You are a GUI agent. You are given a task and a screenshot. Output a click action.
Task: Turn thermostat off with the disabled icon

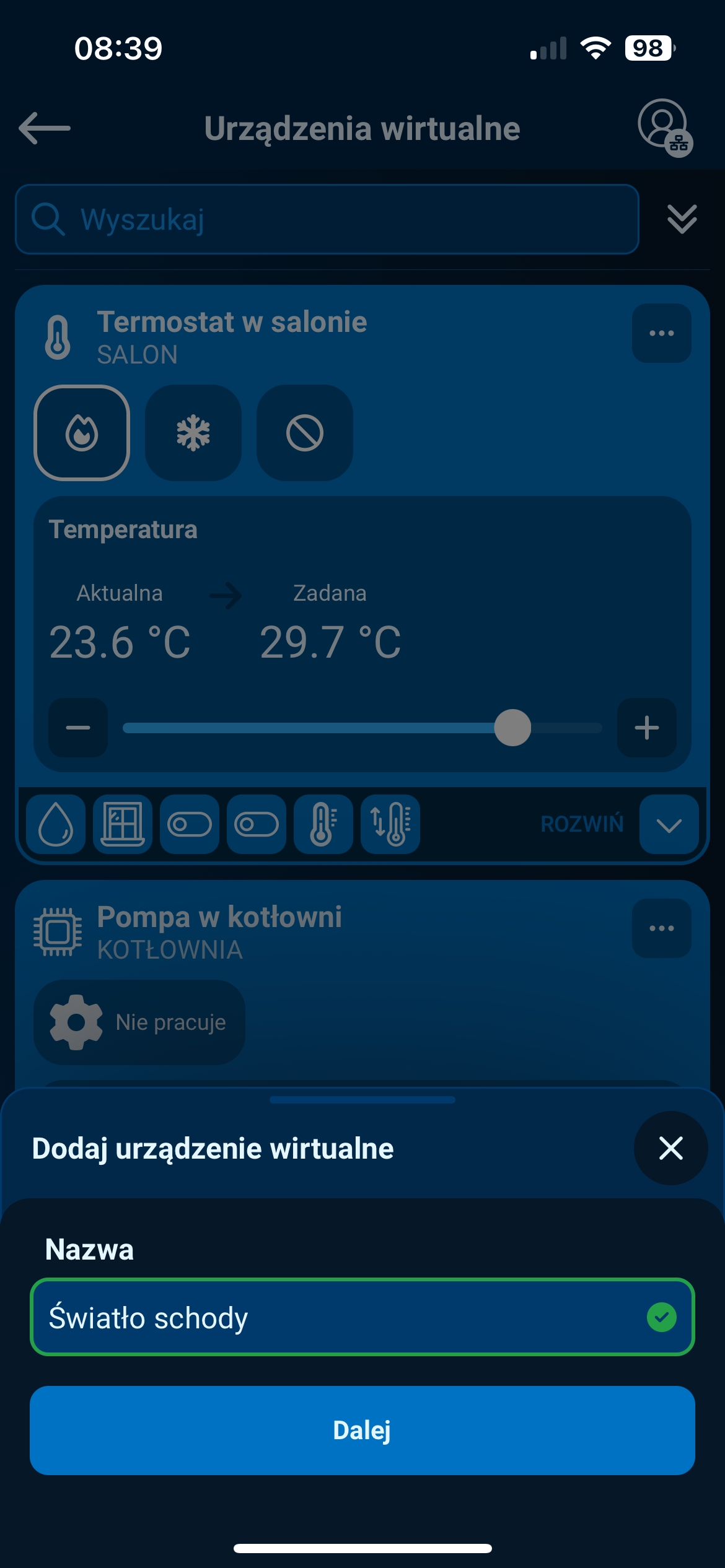305,433
